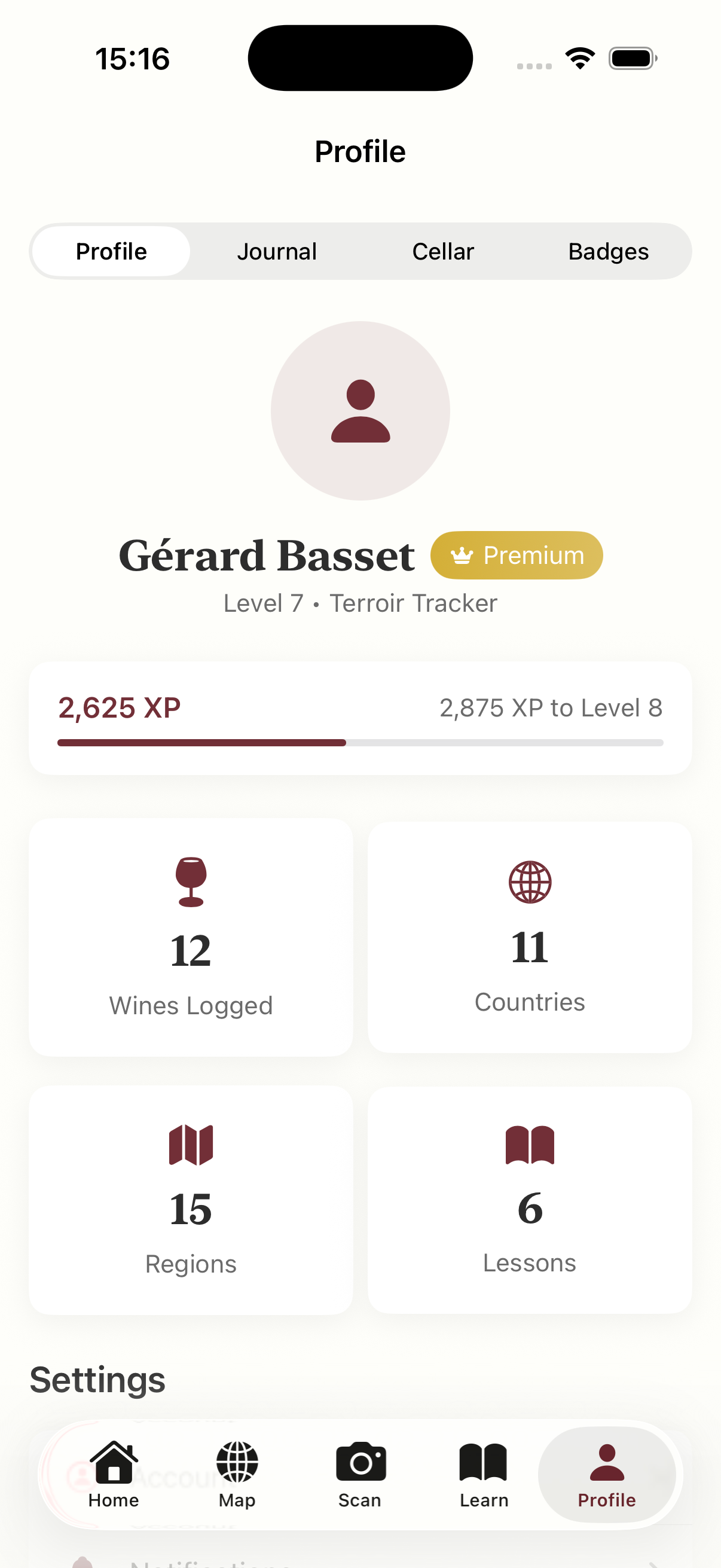Open the Wines Logged stat card
Viewport: 721px width, 1568px height.
click(191, 938)
